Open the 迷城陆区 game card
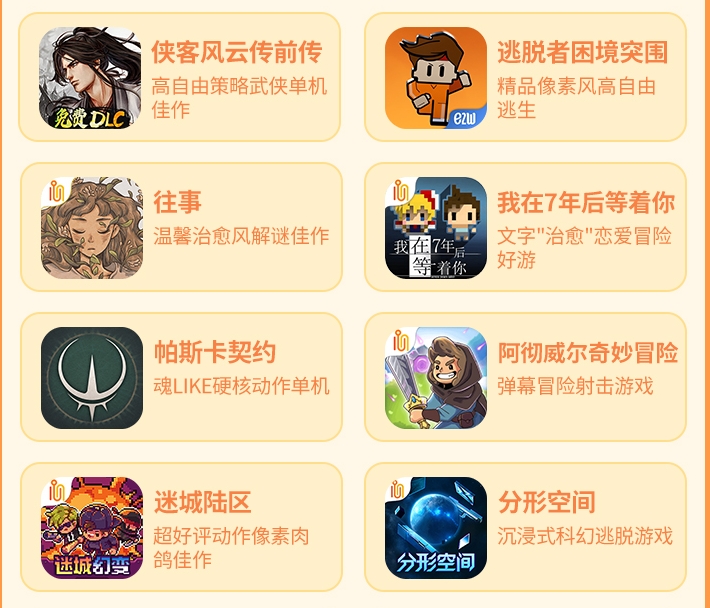This screenshot has height=608, width=710. tap(180, 527)
